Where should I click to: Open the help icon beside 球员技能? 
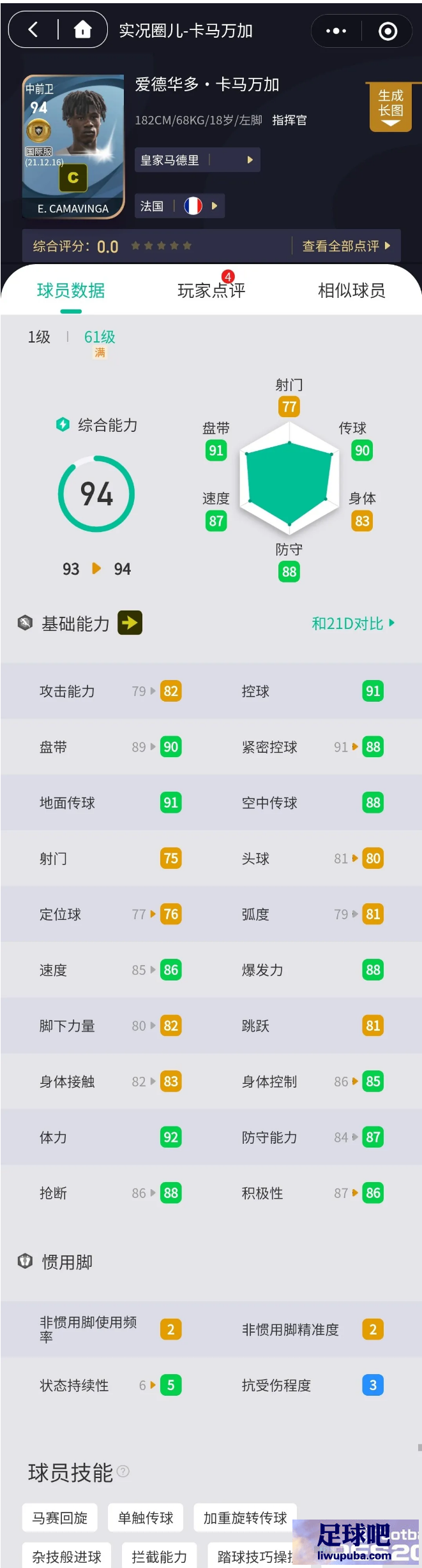pos(123,1470)
